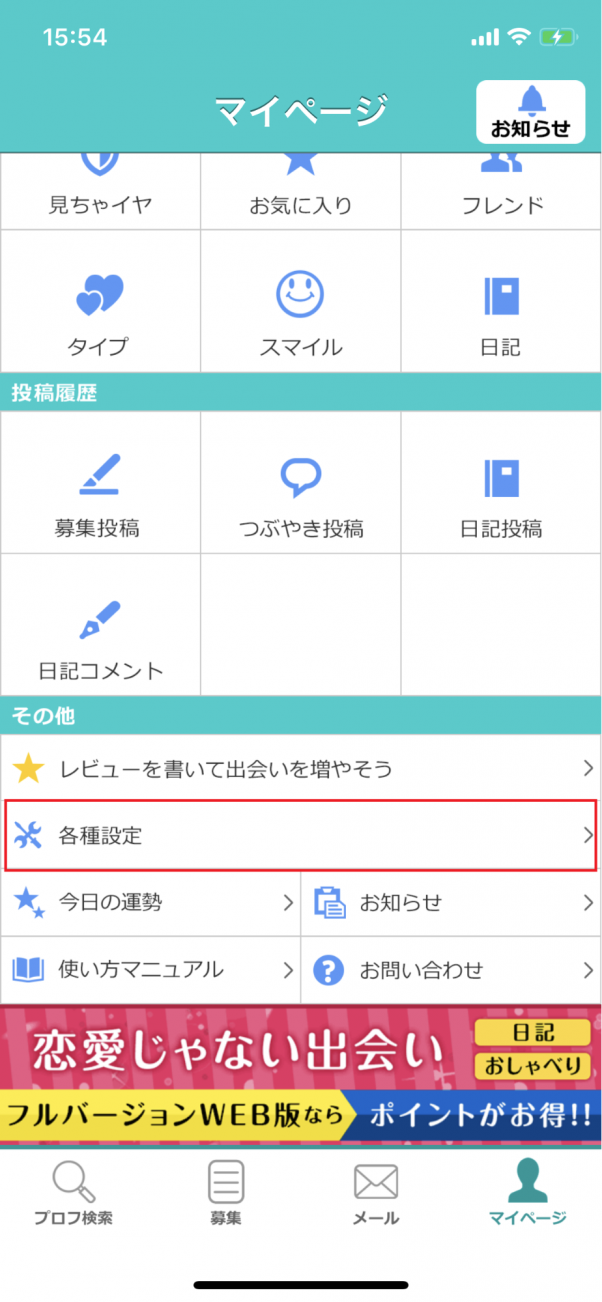This screenshot has width=602, height=1302.
Task: Open the レビューを書いて出会いを増やそう row
Action: point(300,769)
